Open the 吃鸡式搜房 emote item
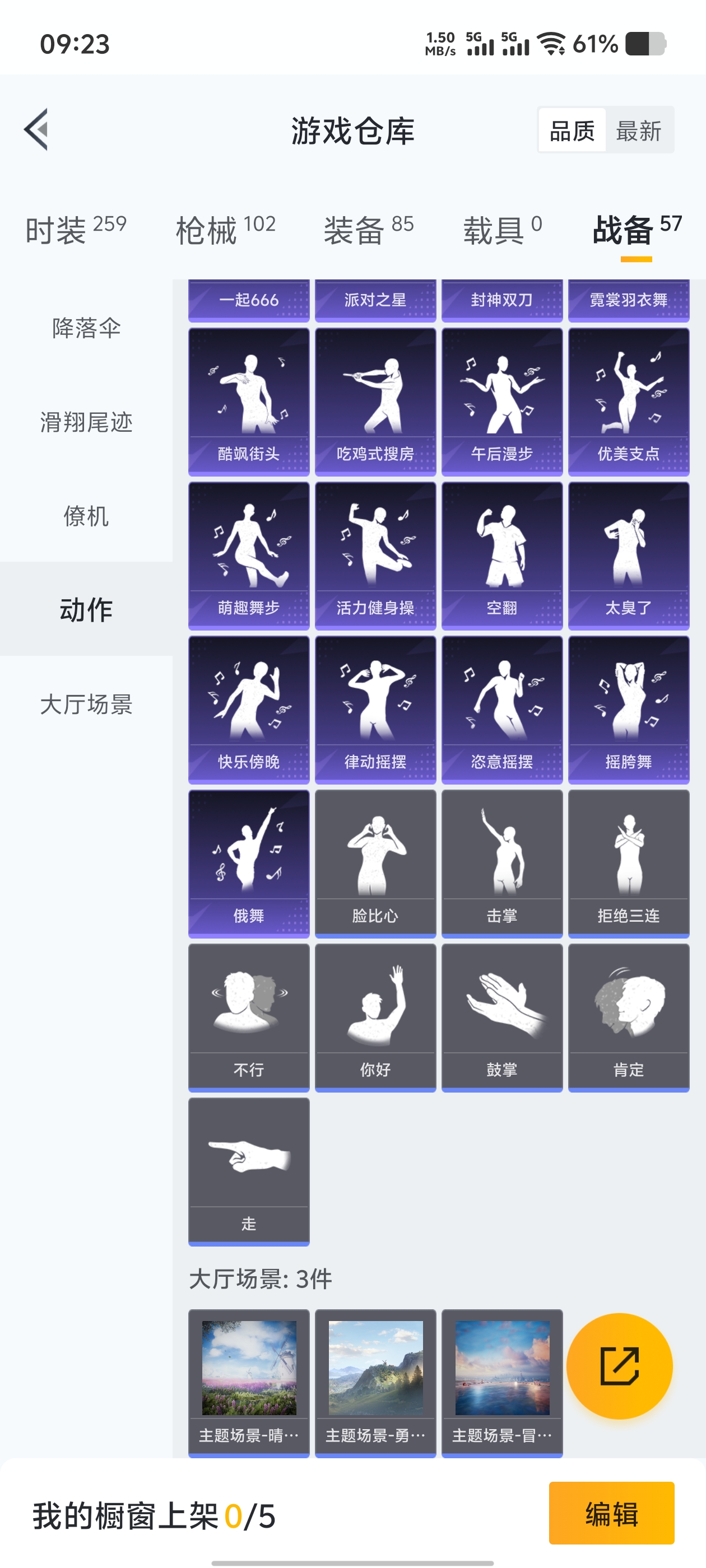 pyautogui.click(x=375, y=401)
